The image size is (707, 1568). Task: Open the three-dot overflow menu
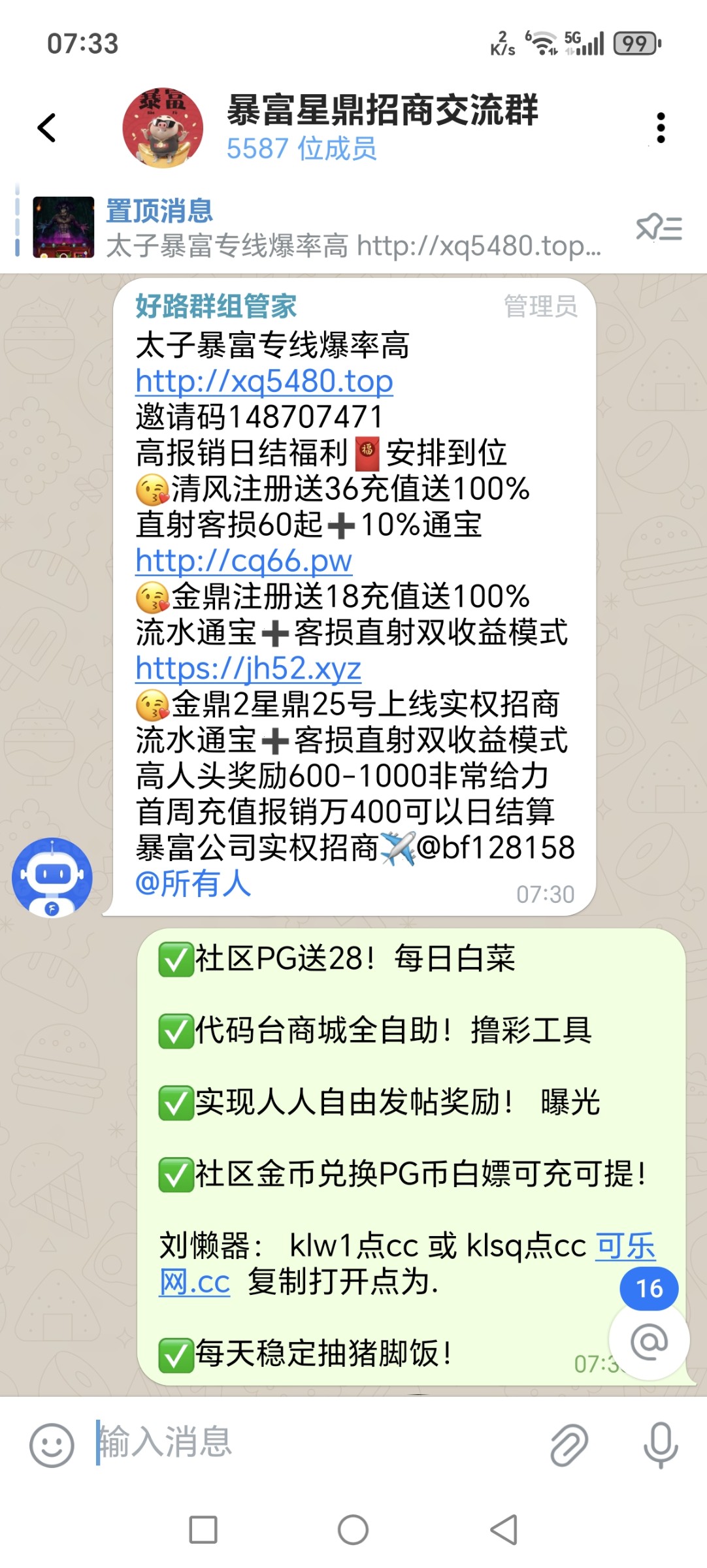(x=662, y=127)
